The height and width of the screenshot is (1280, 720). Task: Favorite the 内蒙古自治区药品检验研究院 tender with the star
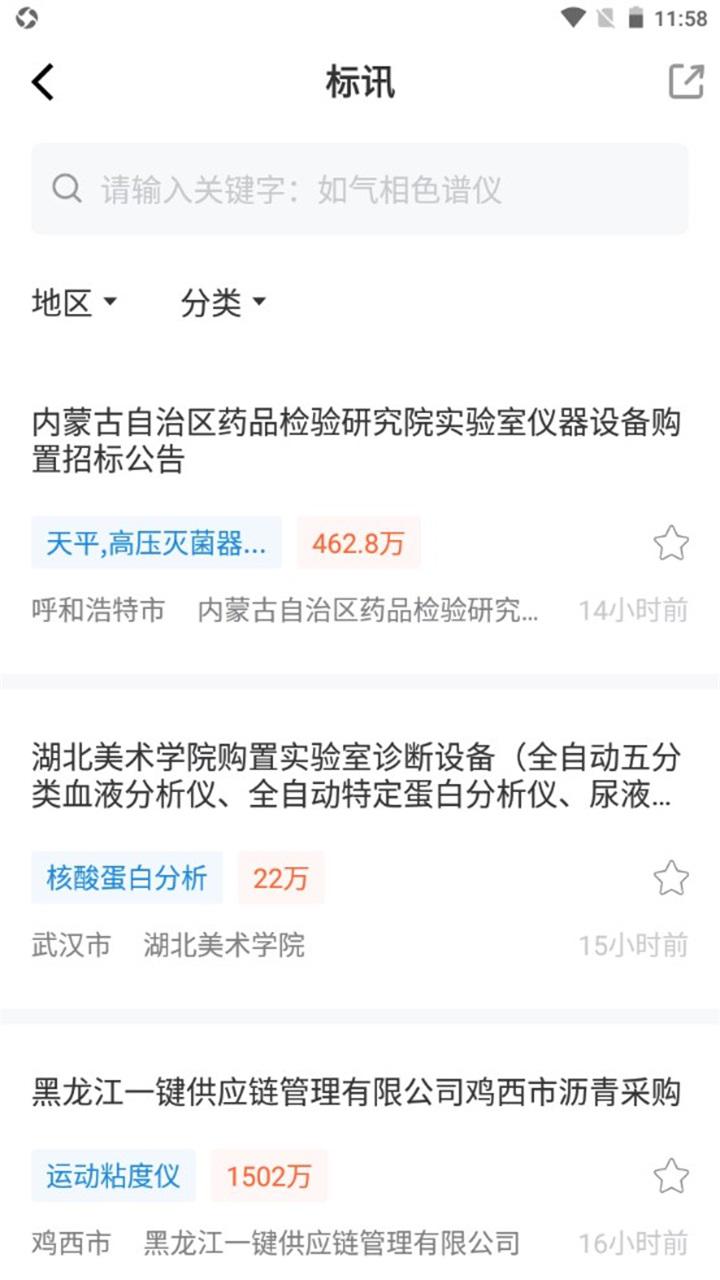pyautogui.click(x=671, y=544)
